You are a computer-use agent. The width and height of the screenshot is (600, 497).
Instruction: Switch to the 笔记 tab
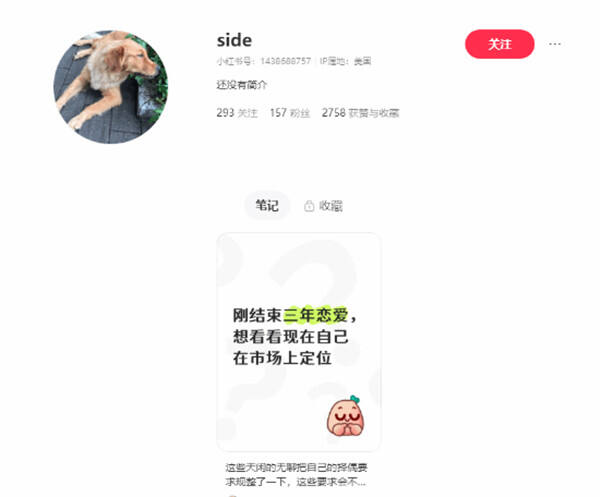point(266,205)
